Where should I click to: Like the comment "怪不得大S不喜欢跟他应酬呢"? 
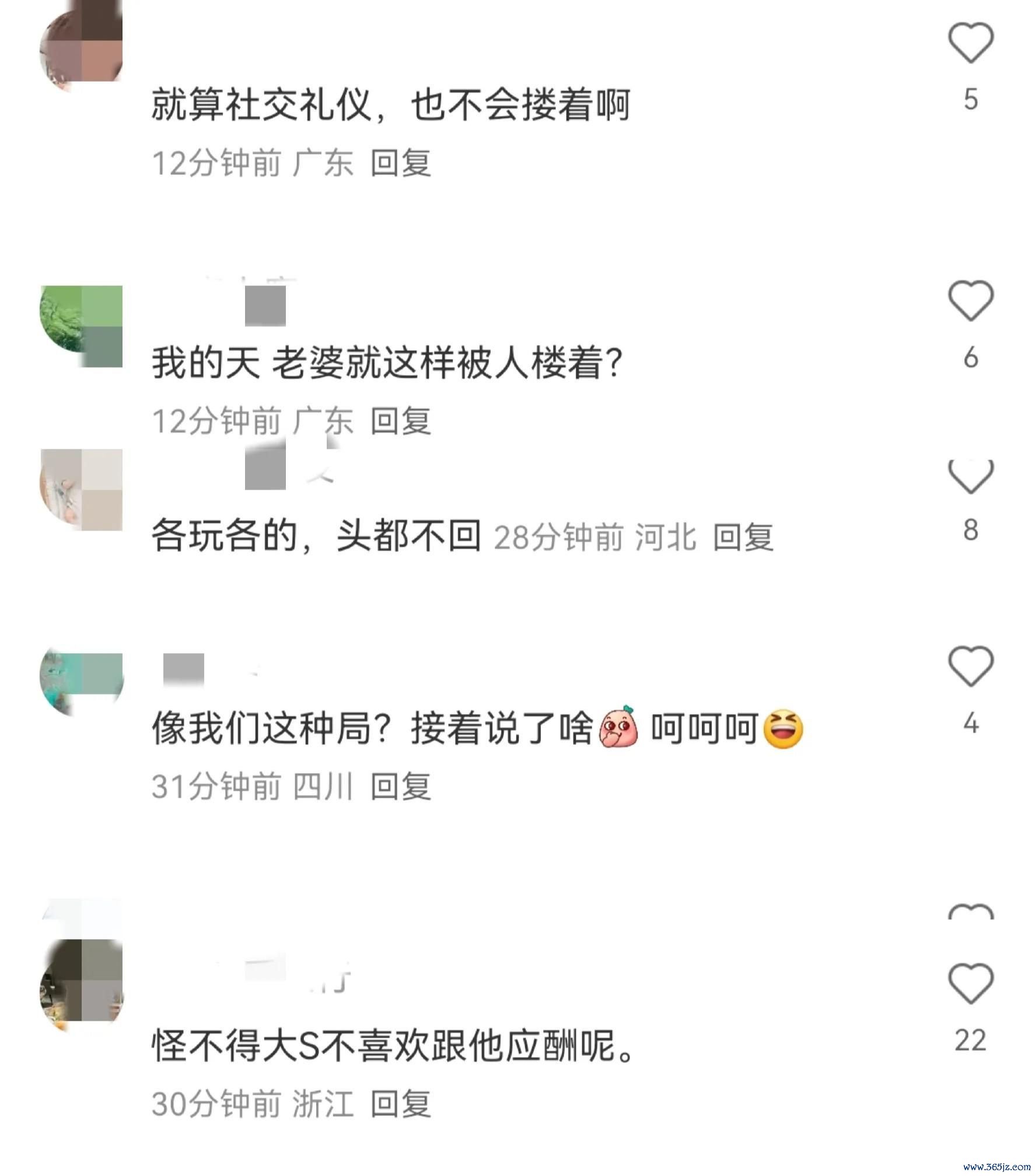pyautogui.click(x=970, y=984)
